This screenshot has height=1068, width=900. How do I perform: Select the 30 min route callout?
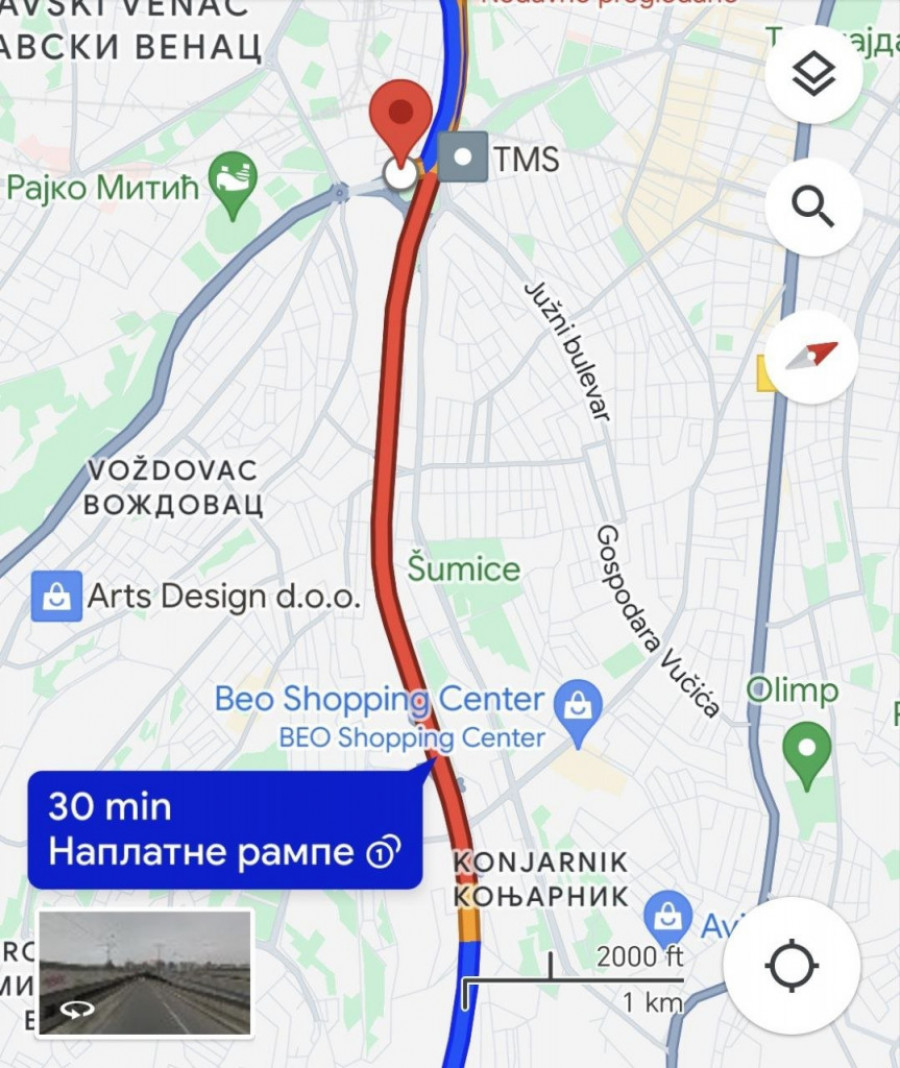(x=224, y=829)
